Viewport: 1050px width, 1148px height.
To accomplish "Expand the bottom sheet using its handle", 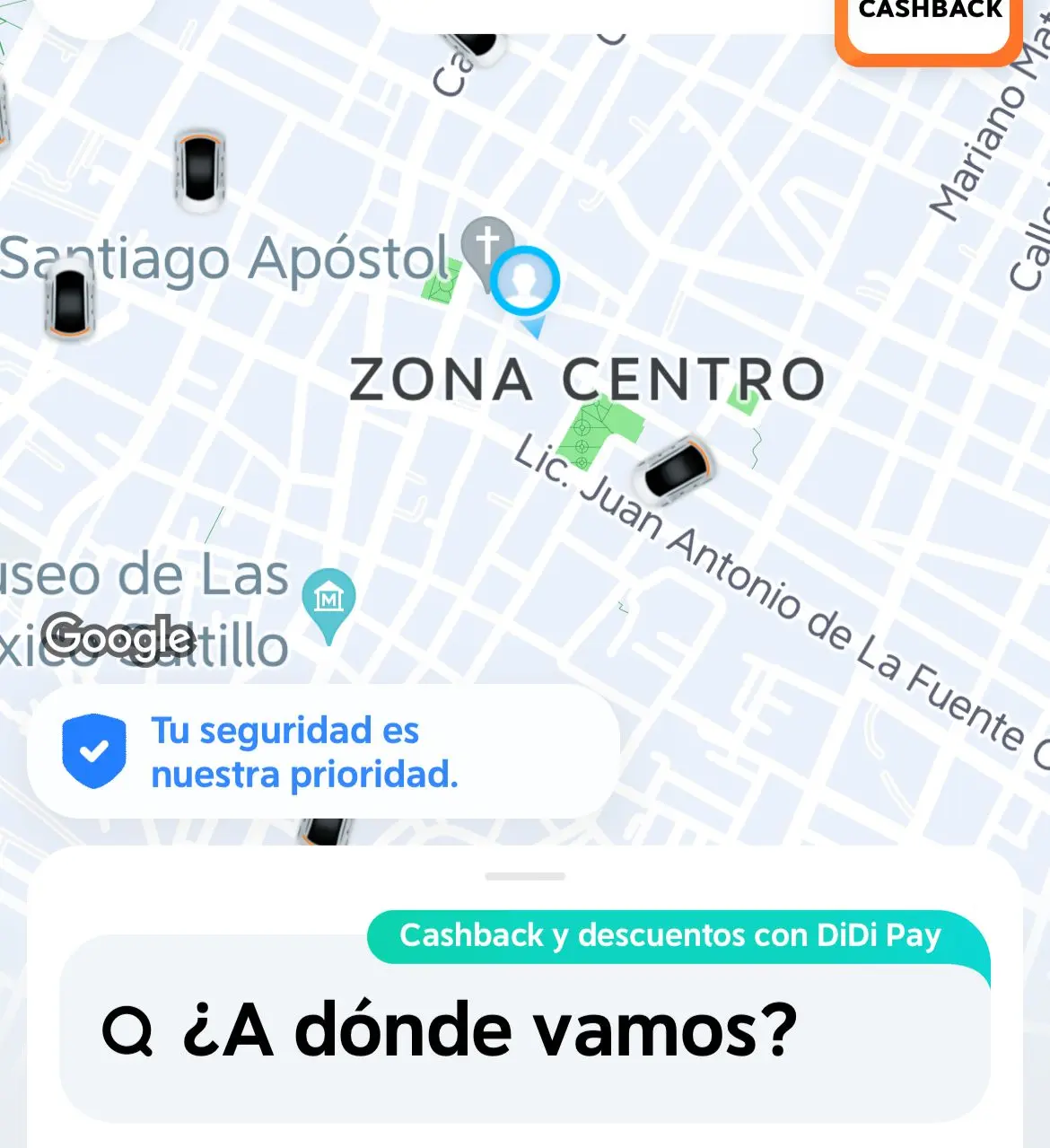I will pos(525,876).
